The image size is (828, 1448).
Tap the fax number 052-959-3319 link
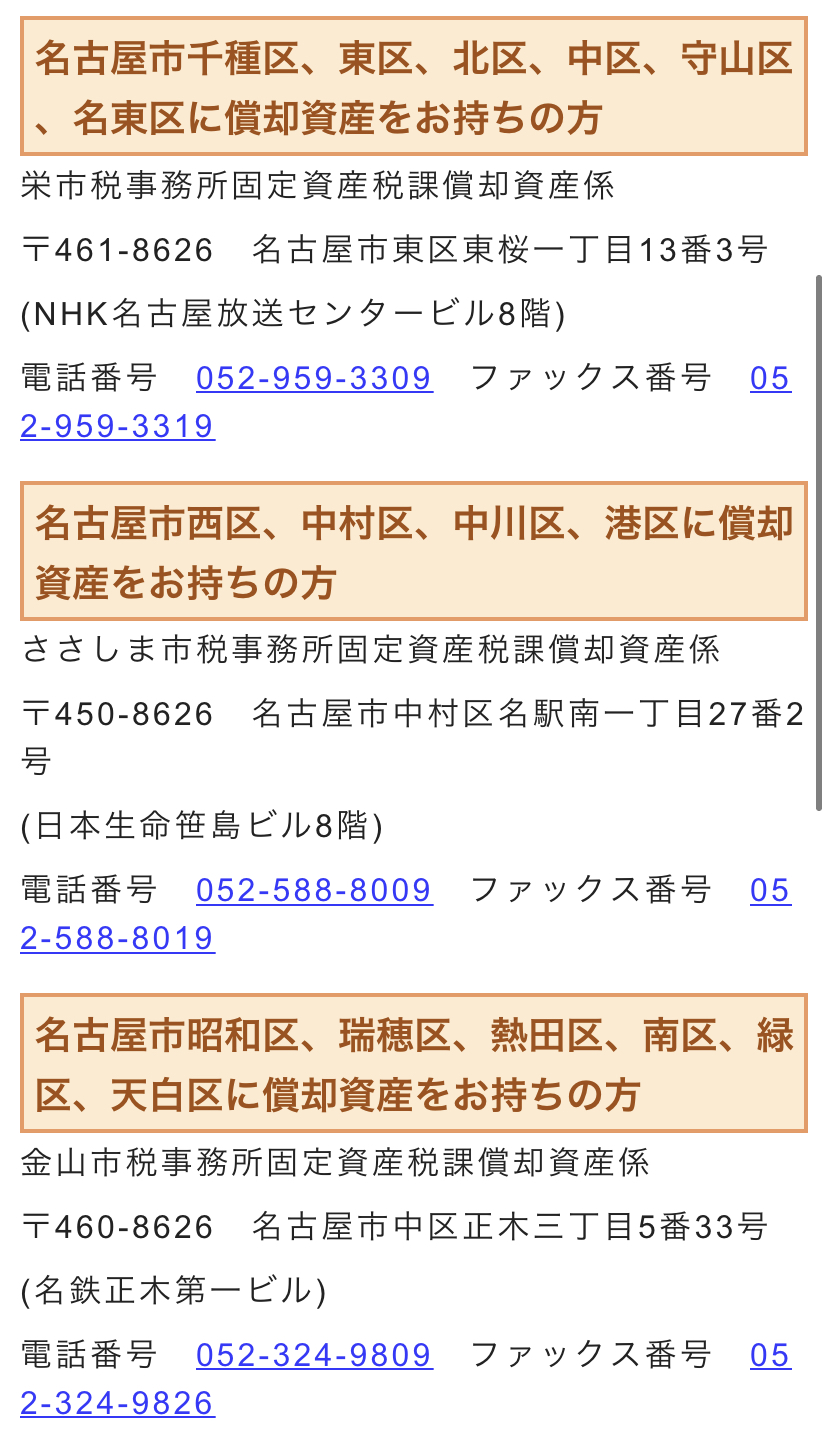coord(118,426)
